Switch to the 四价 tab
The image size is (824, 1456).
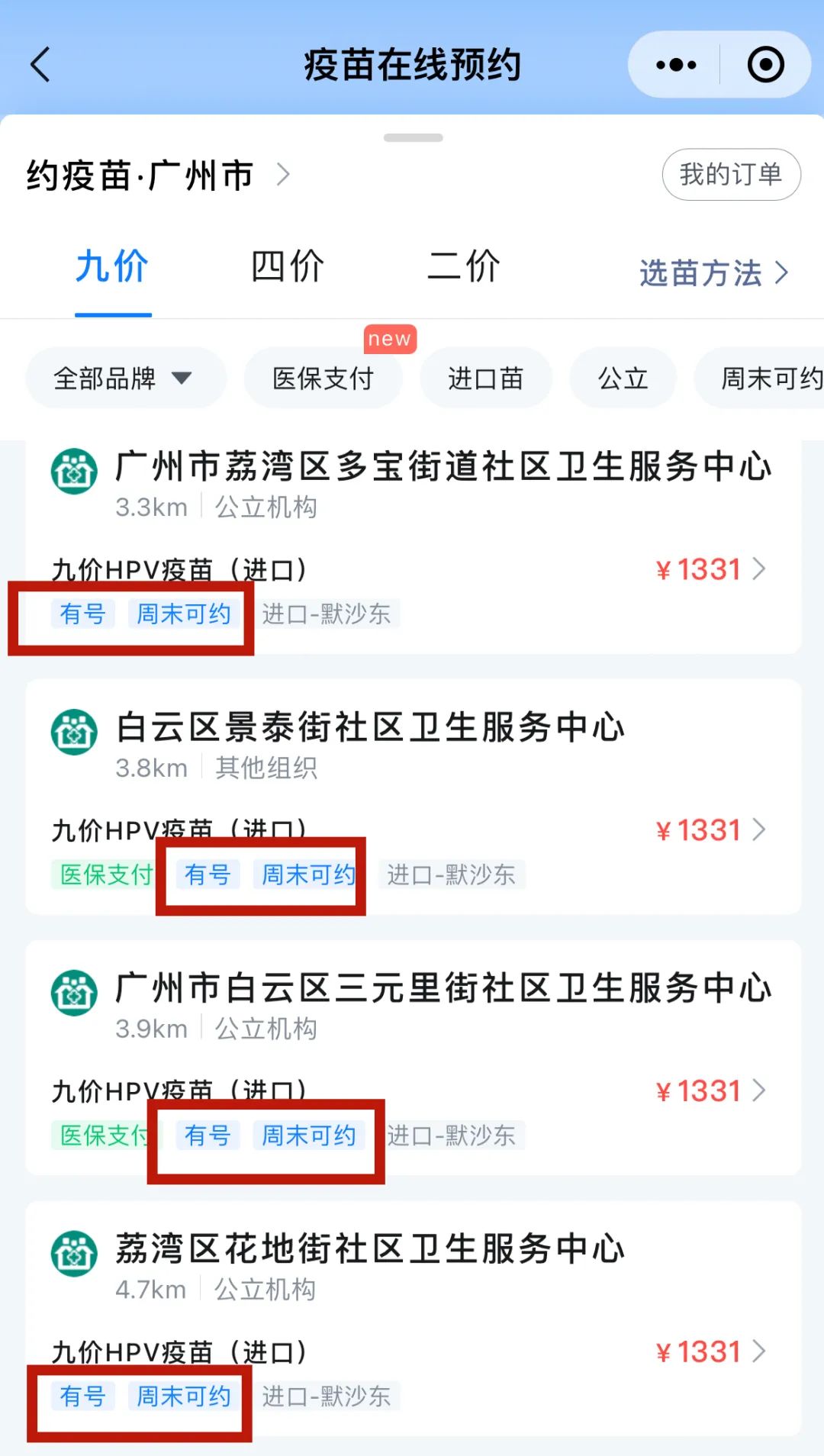[x=288, y=267]
